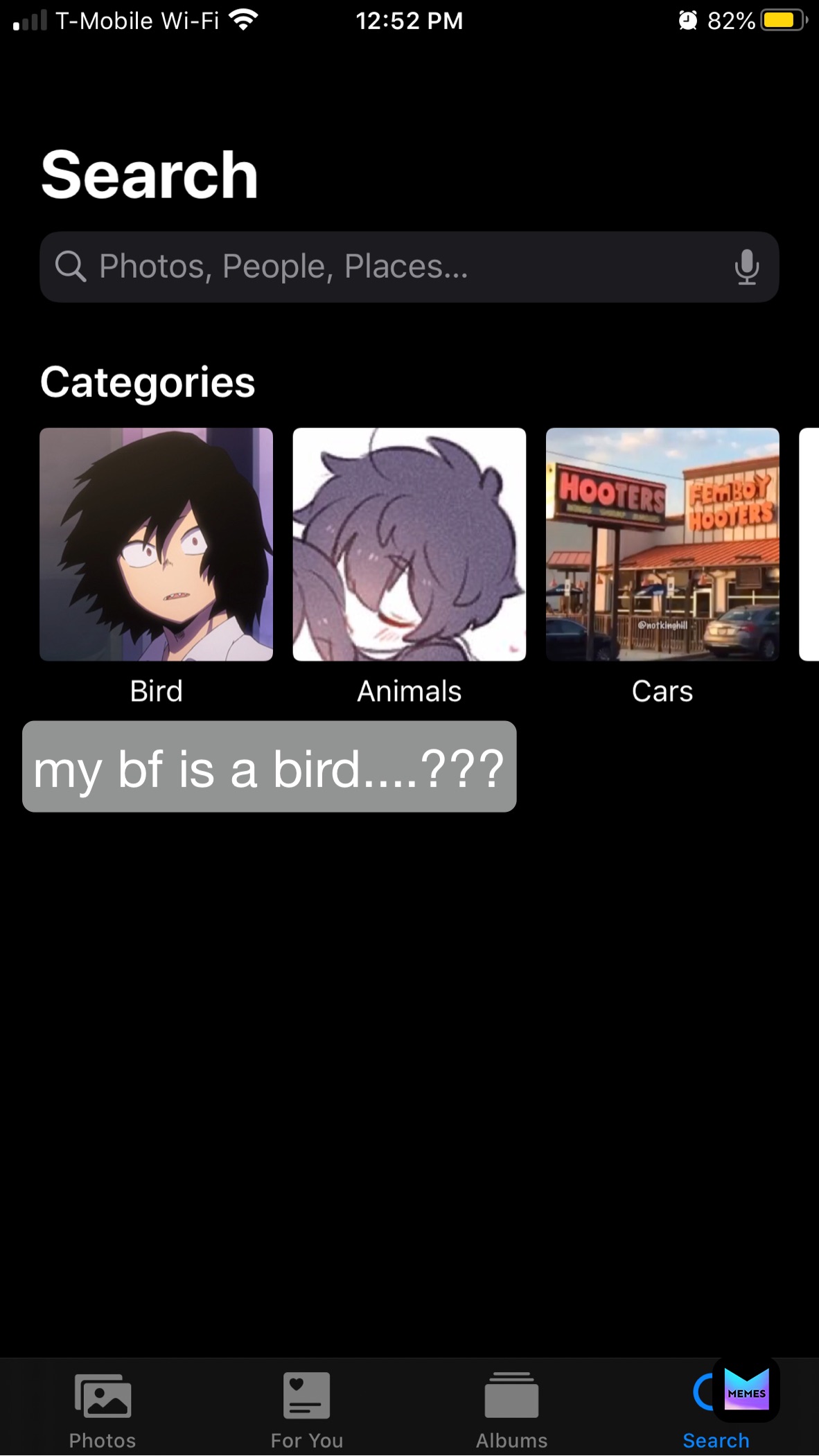Tap the 'my bf is a bird' caption

pos(268,767)
